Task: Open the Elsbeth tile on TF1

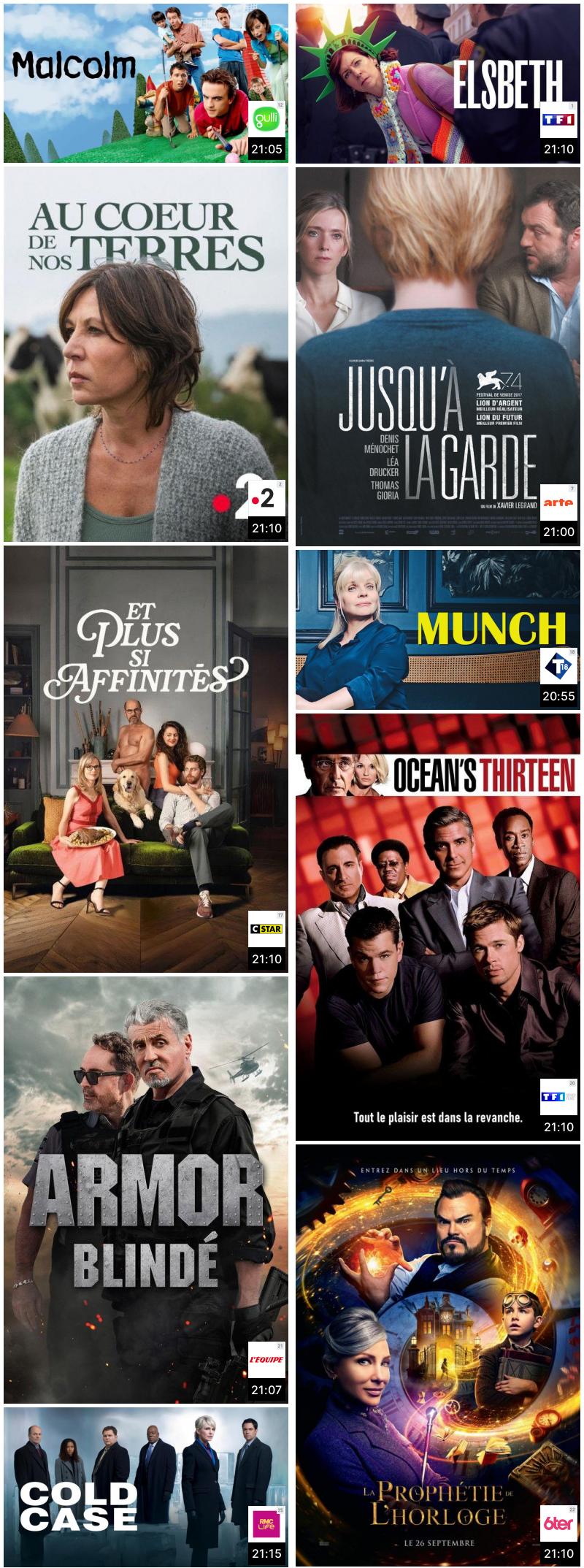Action: (x=438, y=83)
